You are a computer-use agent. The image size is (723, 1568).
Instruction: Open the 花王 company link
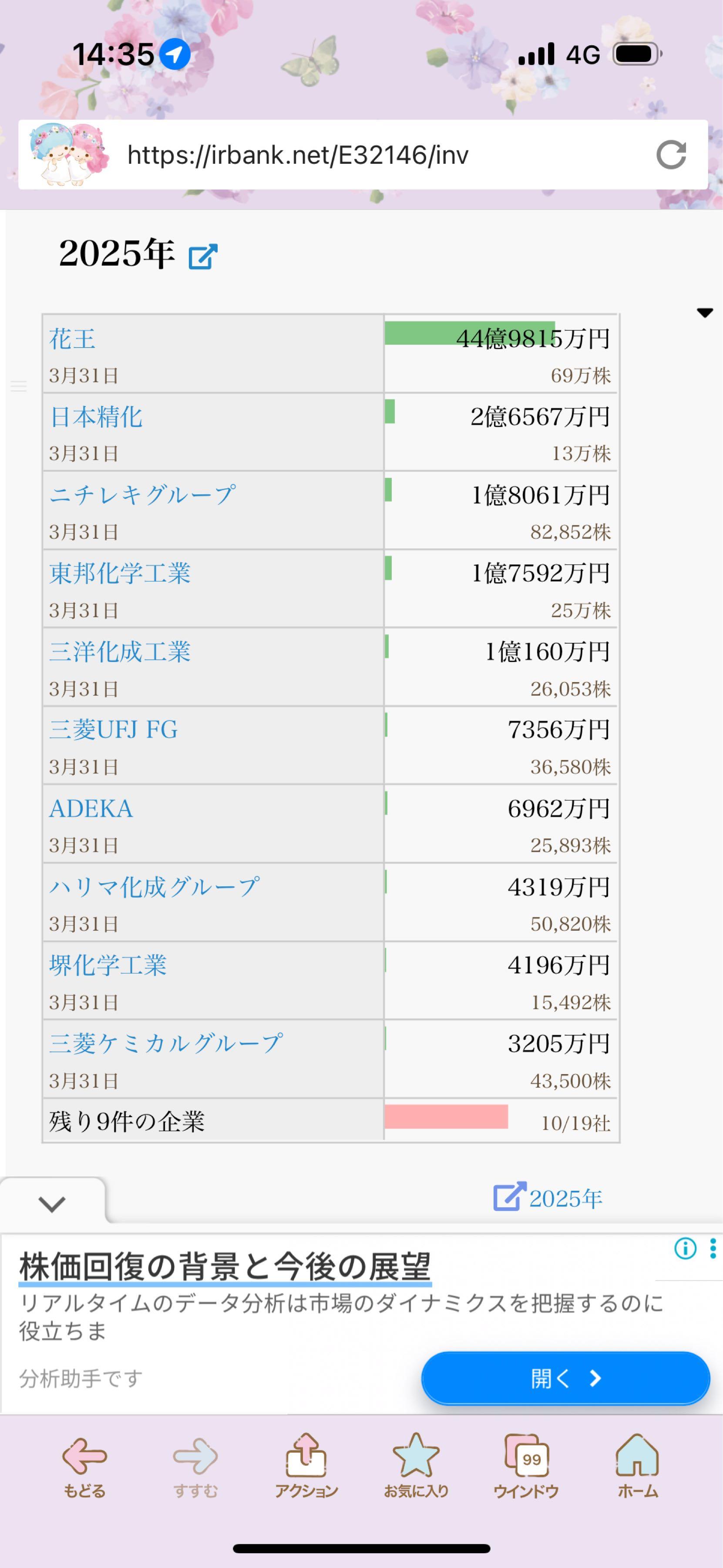tap(72, 340)
